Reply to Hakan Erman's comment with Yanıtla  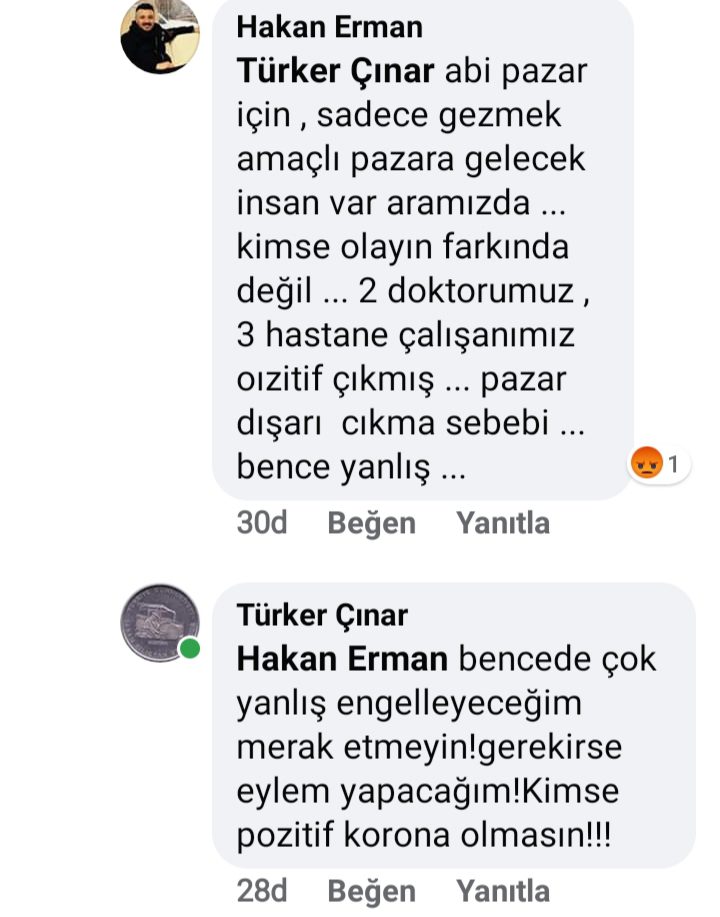[x=503, y=522]
